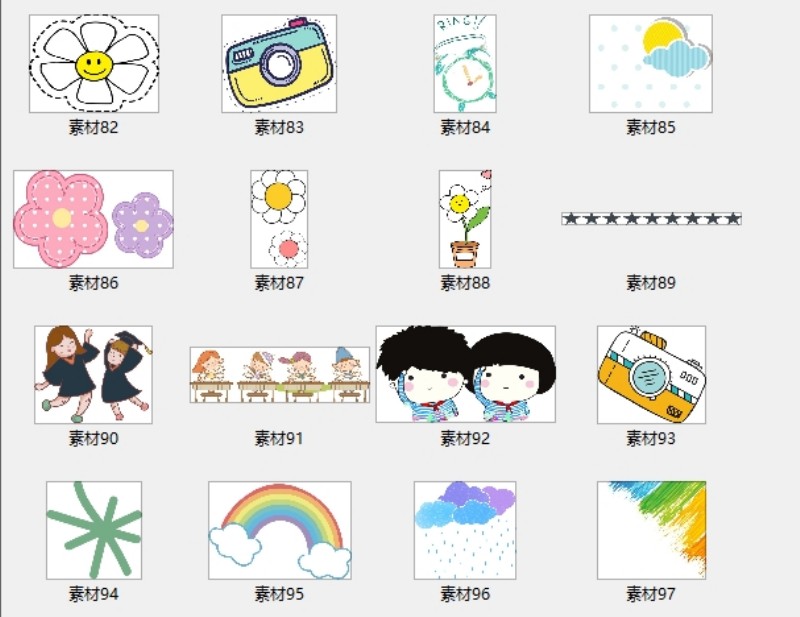
Task: Open the 素材92 cartoon couple image
Action: (465, 375)
